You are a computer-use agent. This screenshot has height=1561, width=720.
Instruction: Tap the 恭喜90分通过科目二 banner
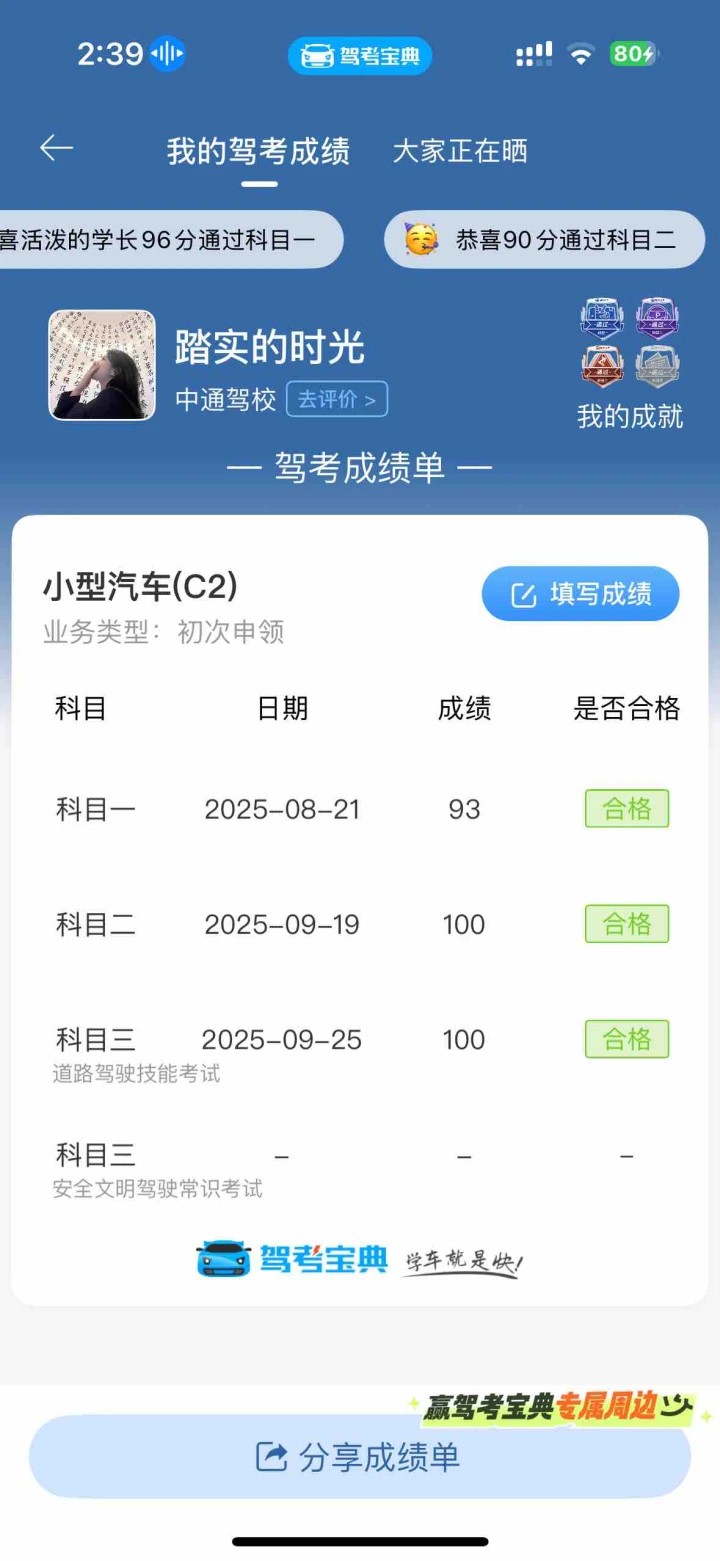coord(544,240)
